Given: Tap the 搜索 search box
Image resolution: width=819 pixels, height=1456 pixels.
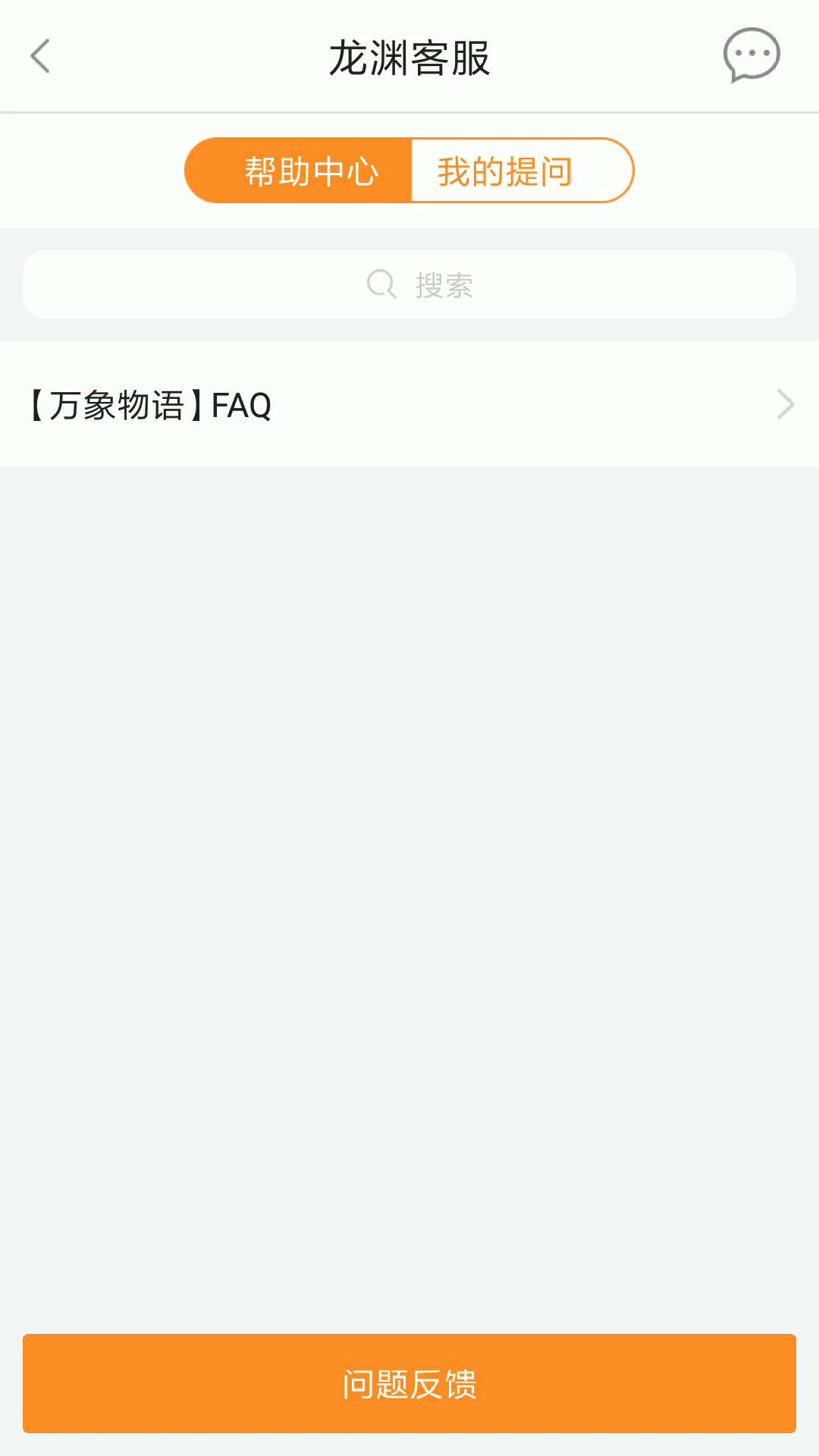Looking at the screenshot, I should [x=409, y=284].
